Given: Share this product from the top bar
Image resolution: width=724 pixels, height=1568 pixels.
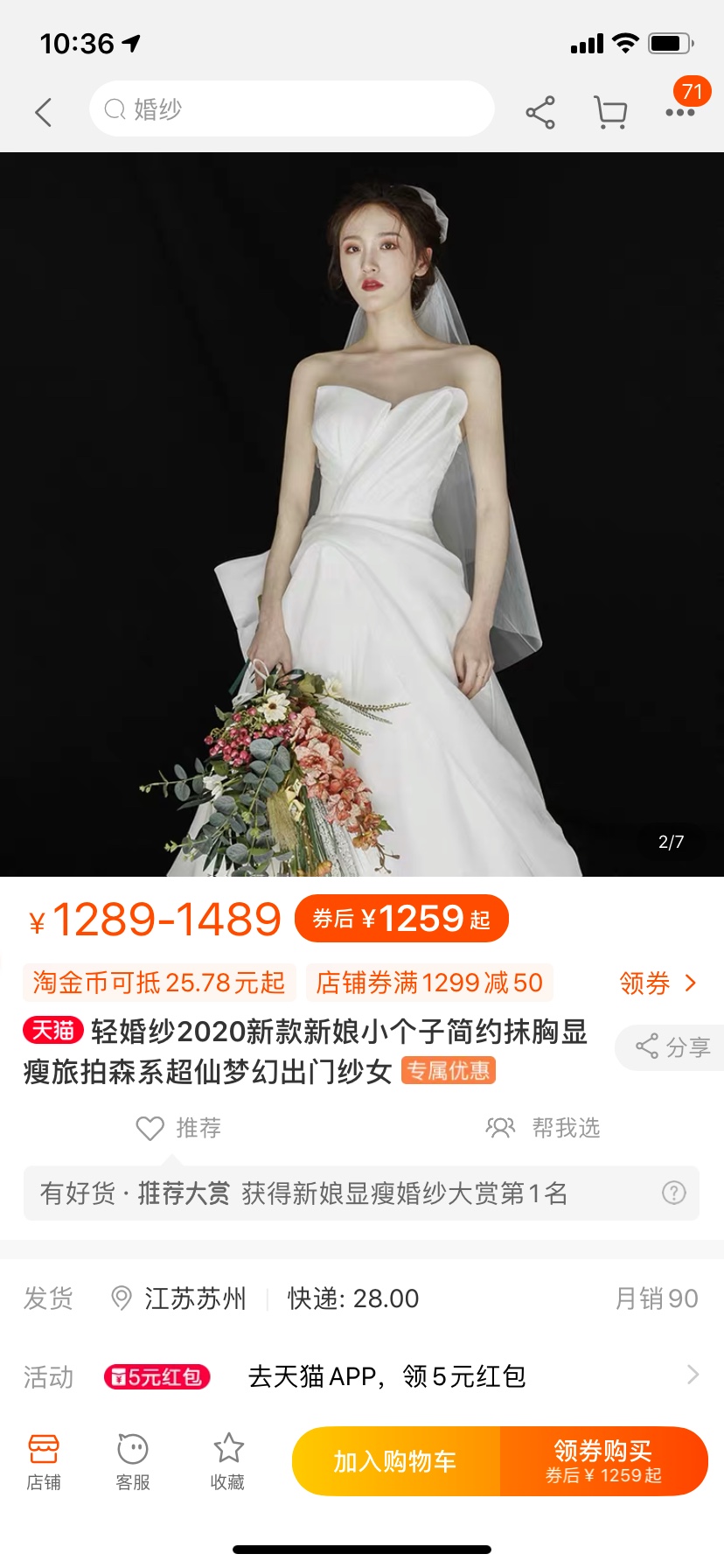Looking at the screenshot, I should (x=540, y=113).
